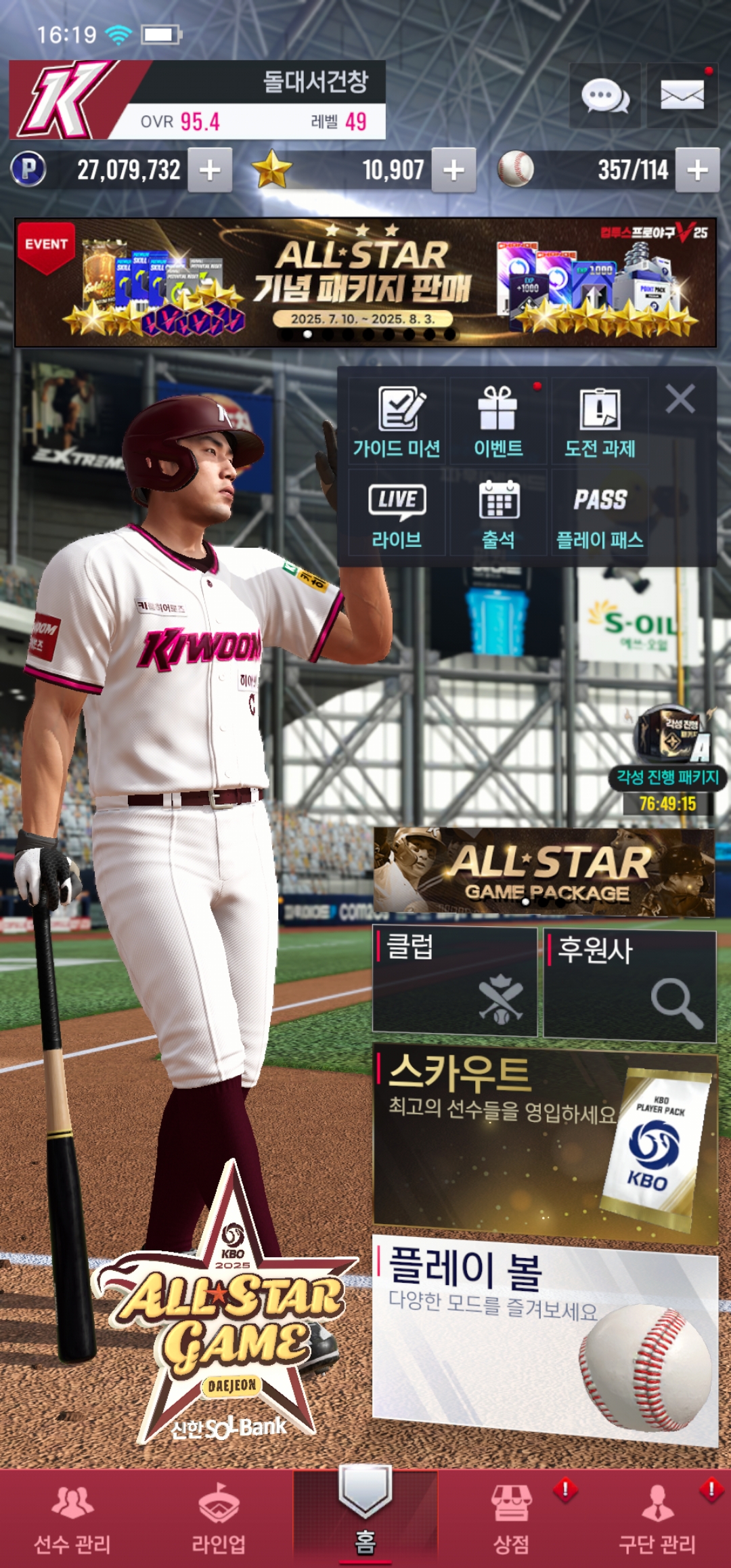Open the chat bubble icon
Screen dimensions: 731x1568
pos(605,96)
